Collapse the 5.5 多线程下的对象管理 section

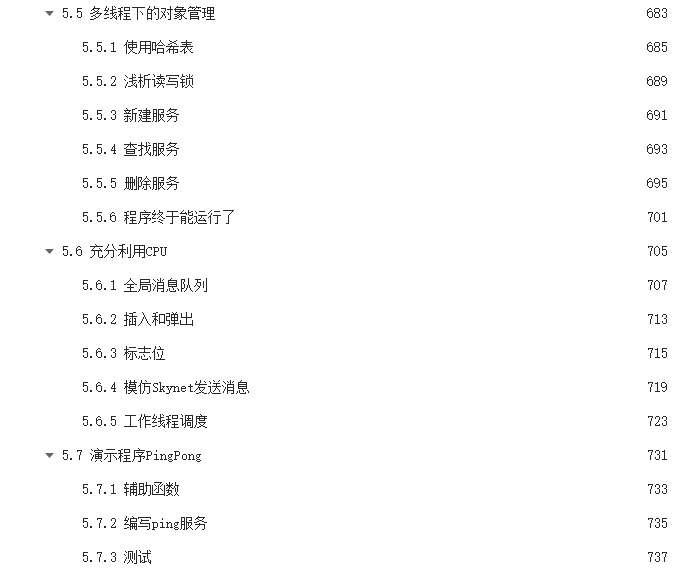(x=49, y=14)
